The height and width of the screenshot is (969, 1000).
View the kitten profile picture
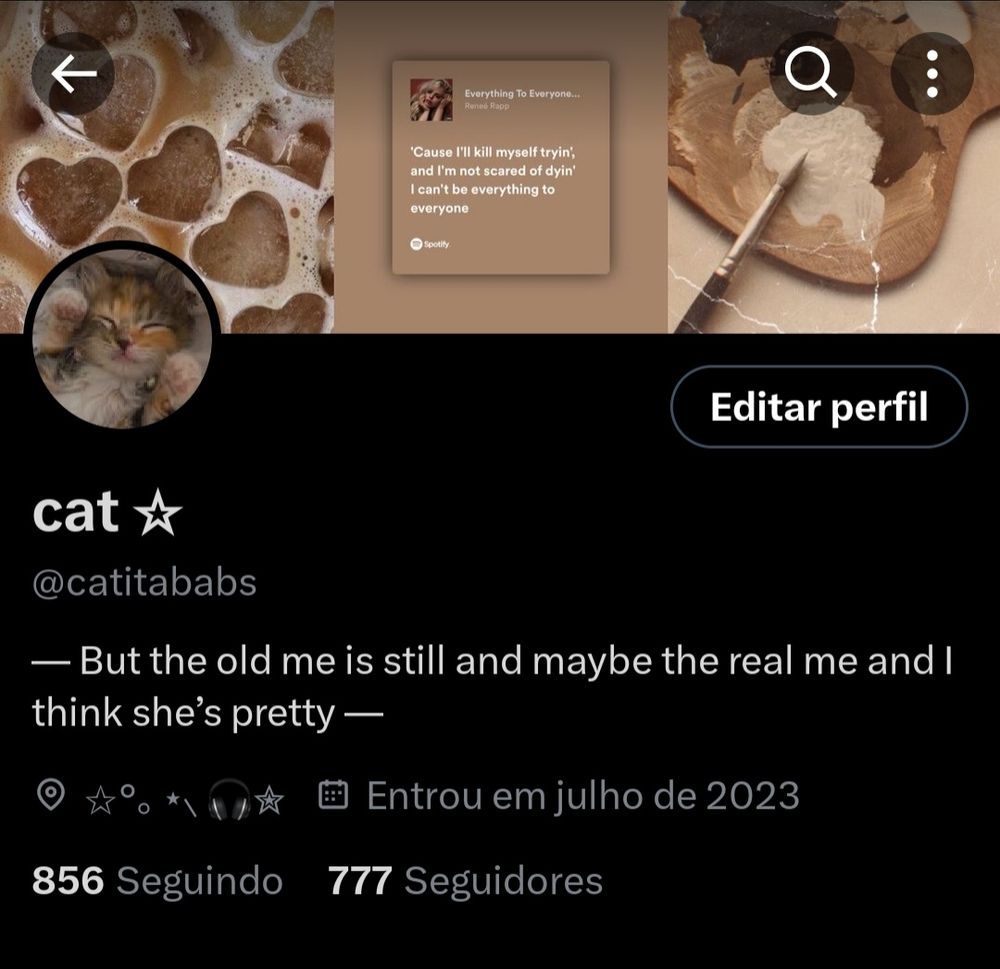point(122,339)
